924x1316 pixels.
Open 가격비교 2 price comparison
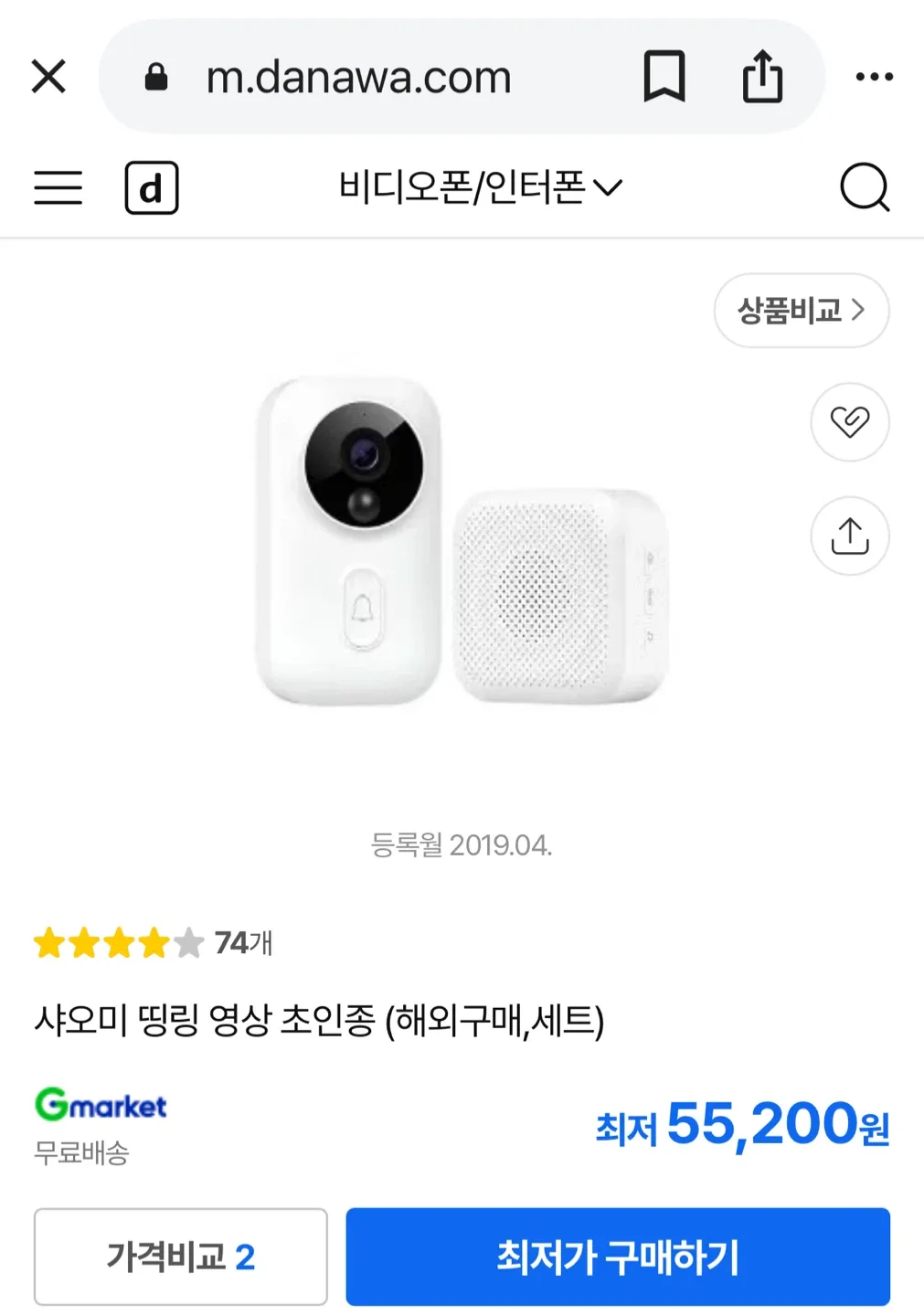181,1257
